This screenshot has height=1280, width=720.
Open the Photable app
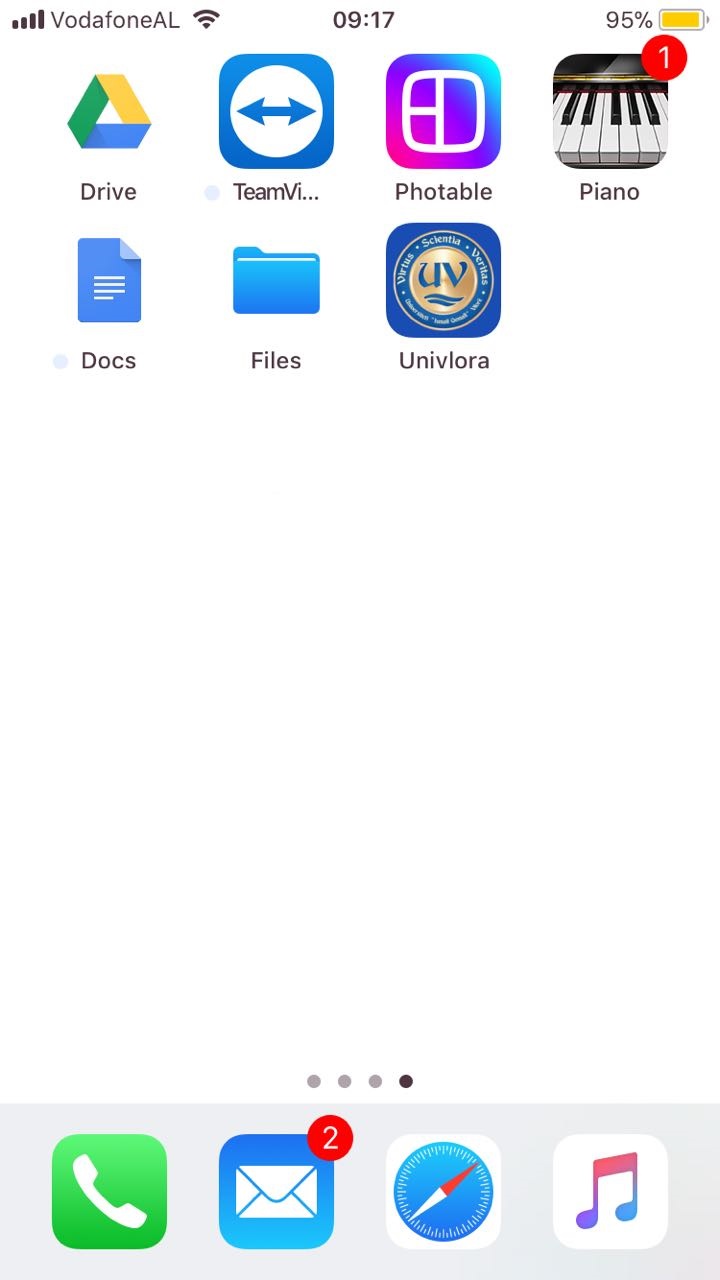click(443, 112)
